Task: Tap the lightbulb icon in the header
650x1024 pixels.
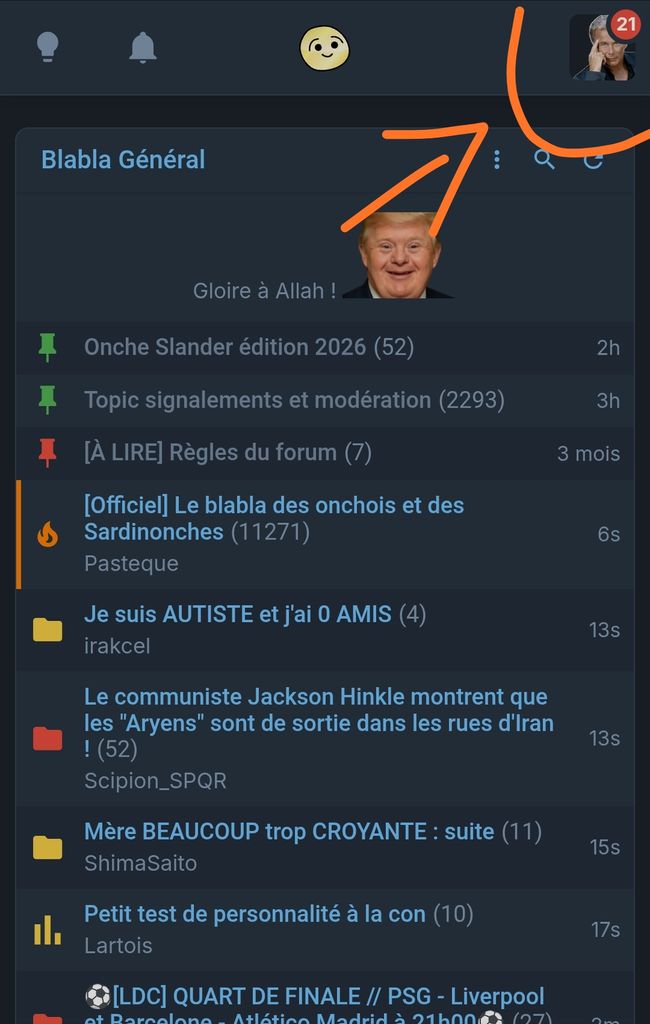Action: click(47, 47)
